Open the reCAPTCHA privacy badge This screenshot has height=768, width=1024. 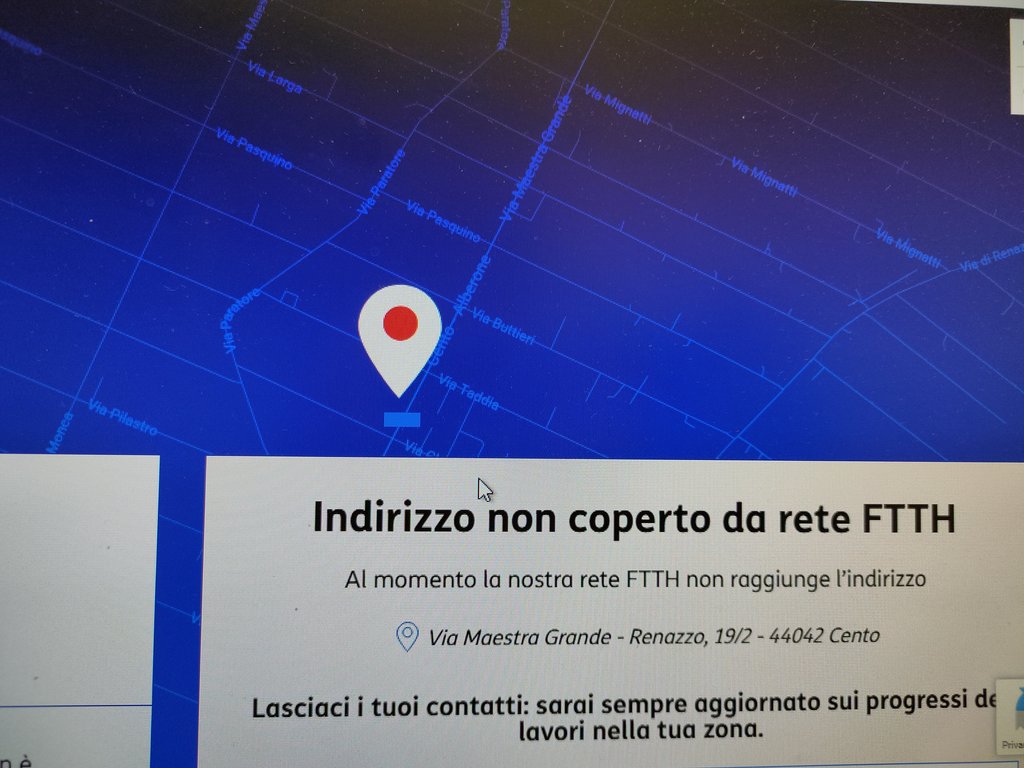click(x=1010, y=716)
